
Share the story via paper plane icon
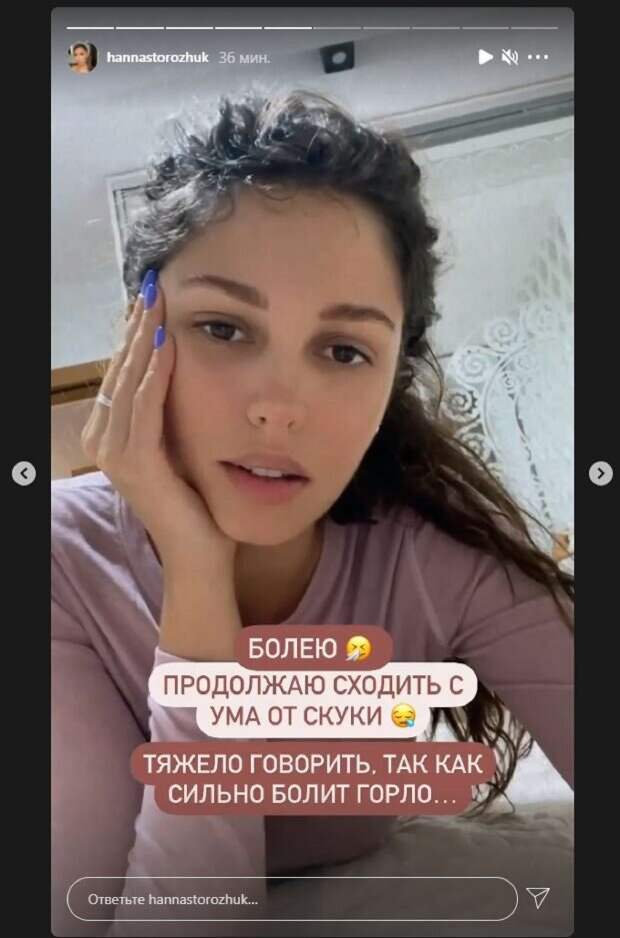coord(537,897)
